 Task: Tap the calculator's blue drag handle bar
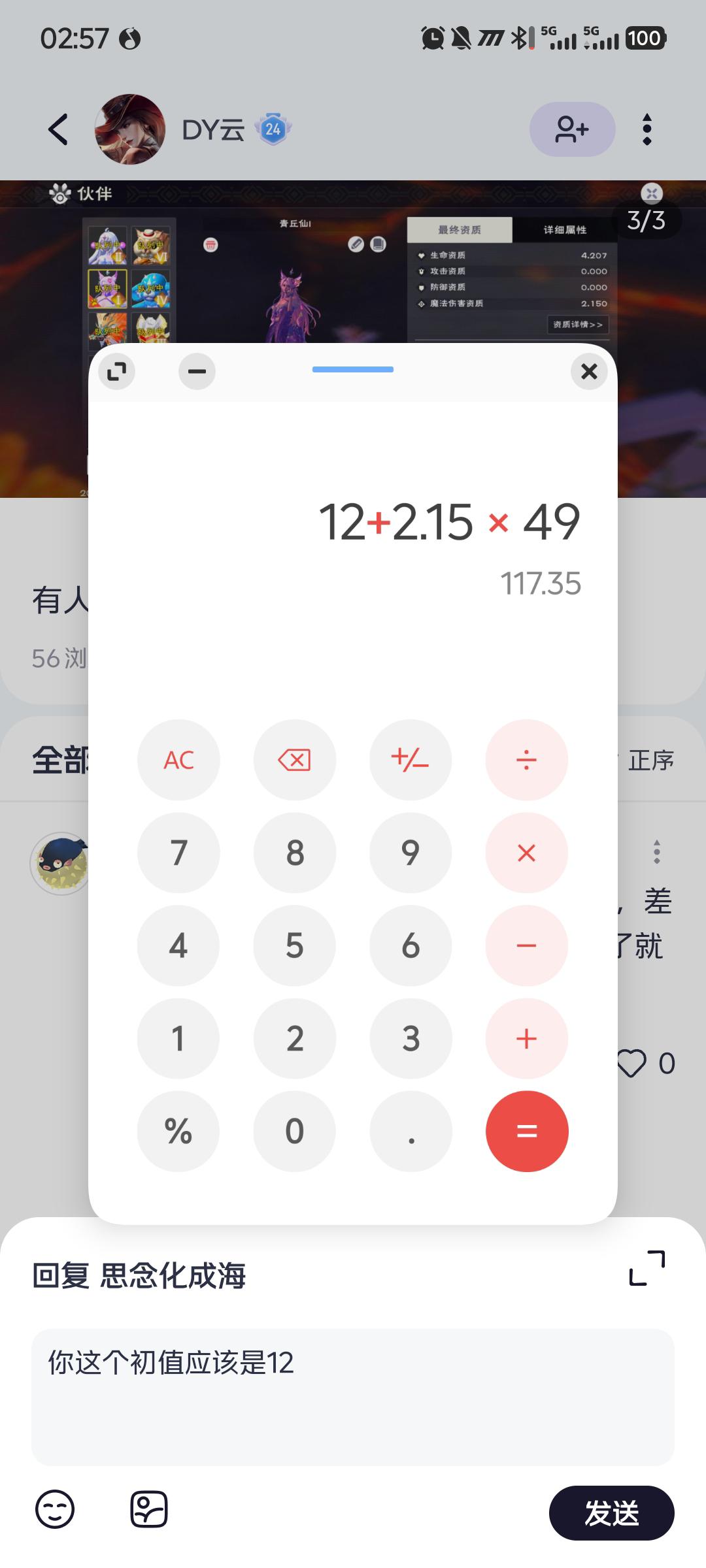tap(353, 369)
